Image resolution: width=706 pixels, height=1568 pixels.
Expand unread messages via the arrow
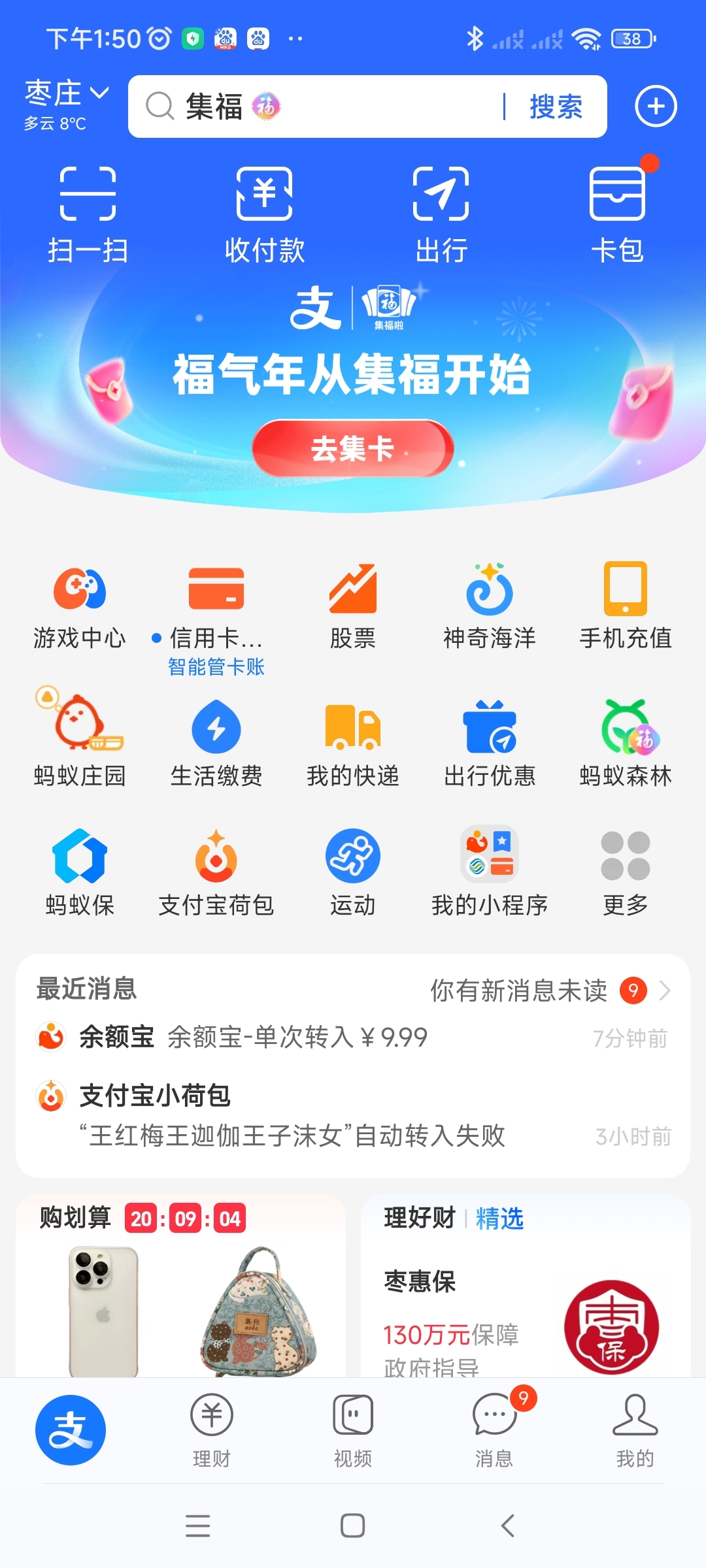tap(668, 990)
